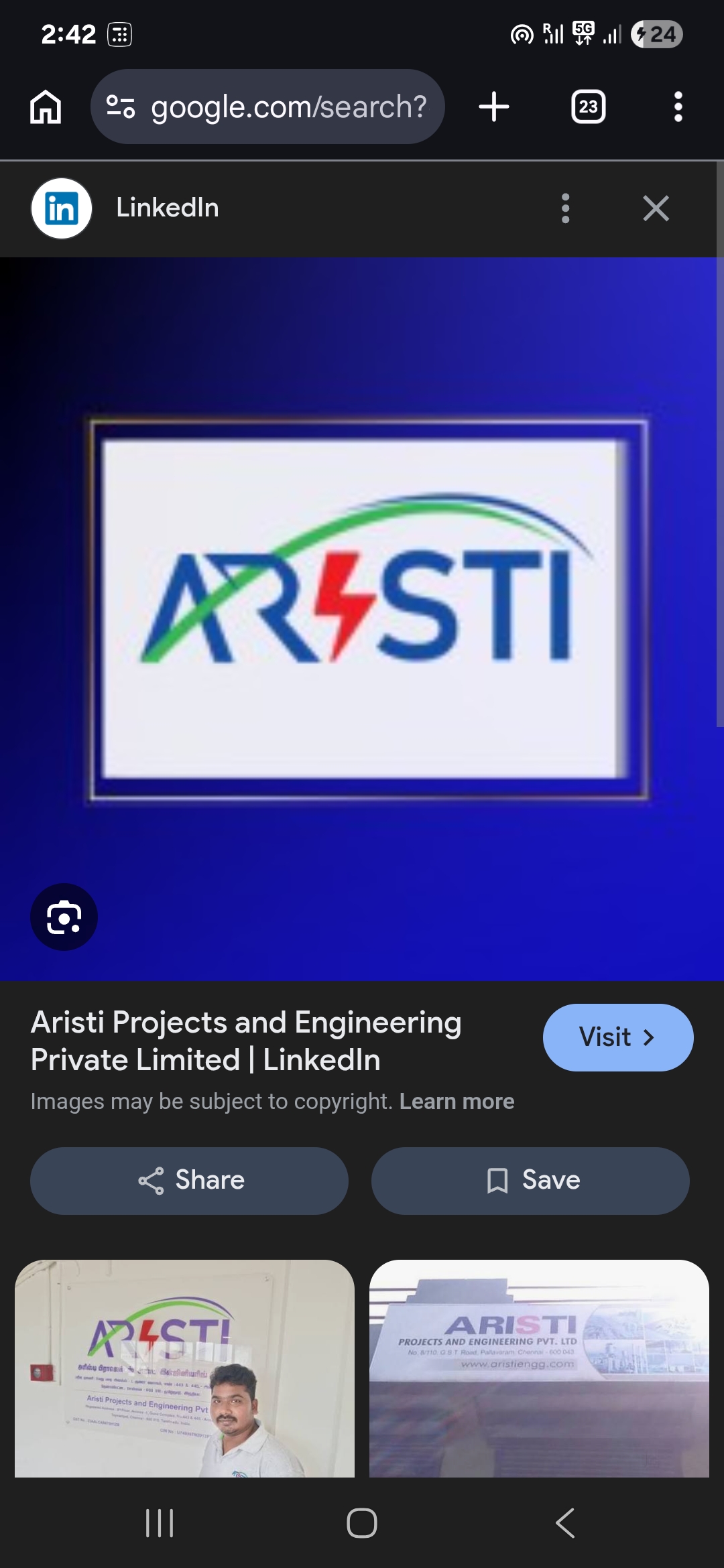This screenshot has width=724, height=1568.
Task: Open recent apps from the navigation bar
Action: point(159,1524)
